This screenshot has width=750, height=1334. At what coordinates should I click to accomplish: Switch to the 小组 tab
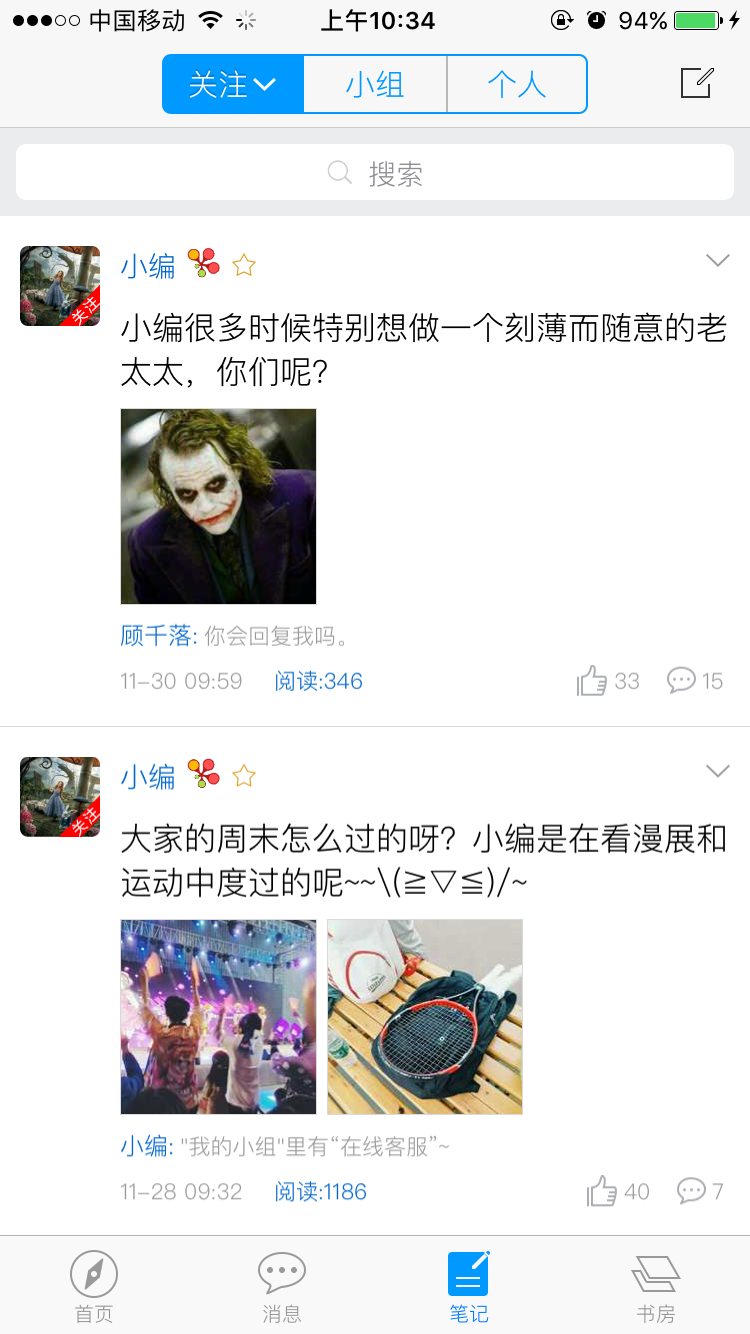(375, 84)
